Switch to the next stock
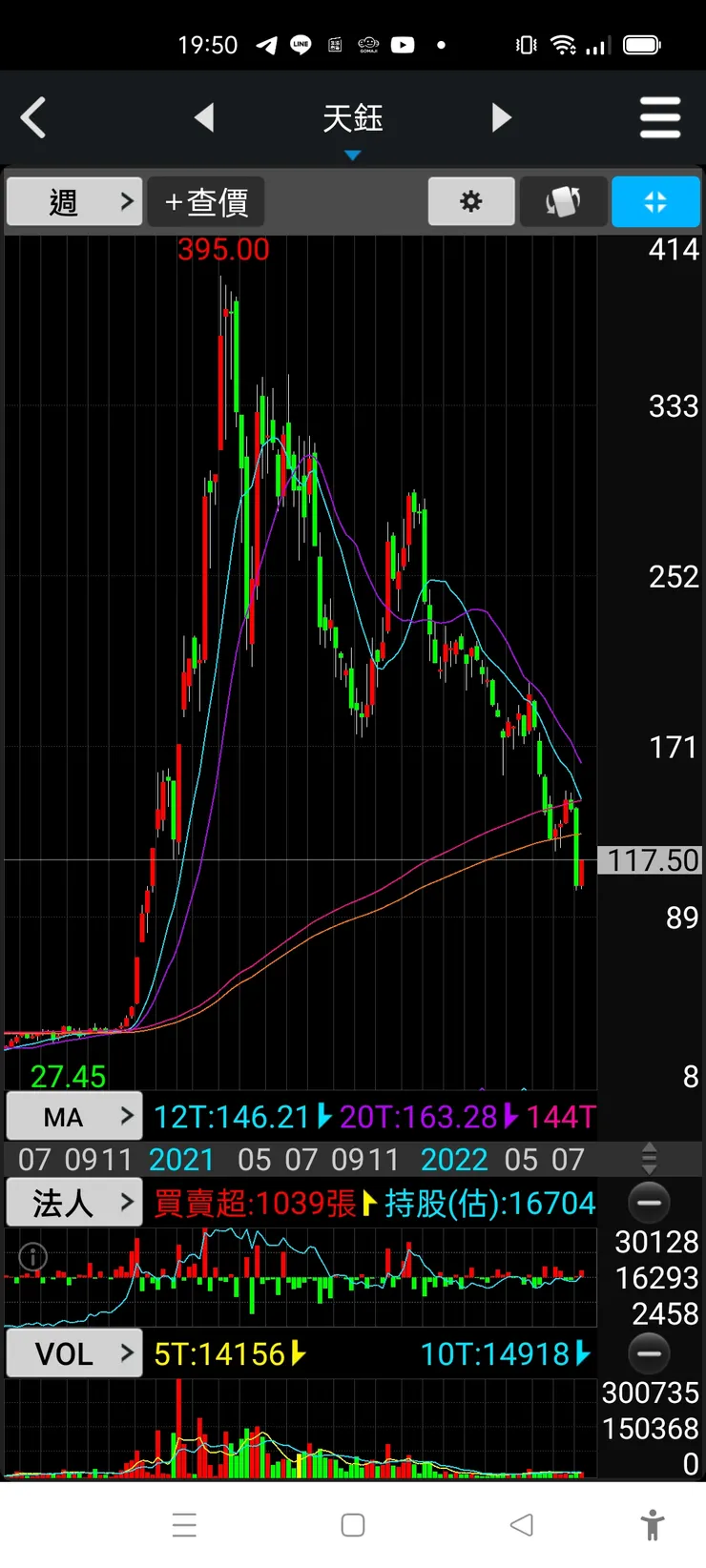706x1568 pixels. point(502,118)
